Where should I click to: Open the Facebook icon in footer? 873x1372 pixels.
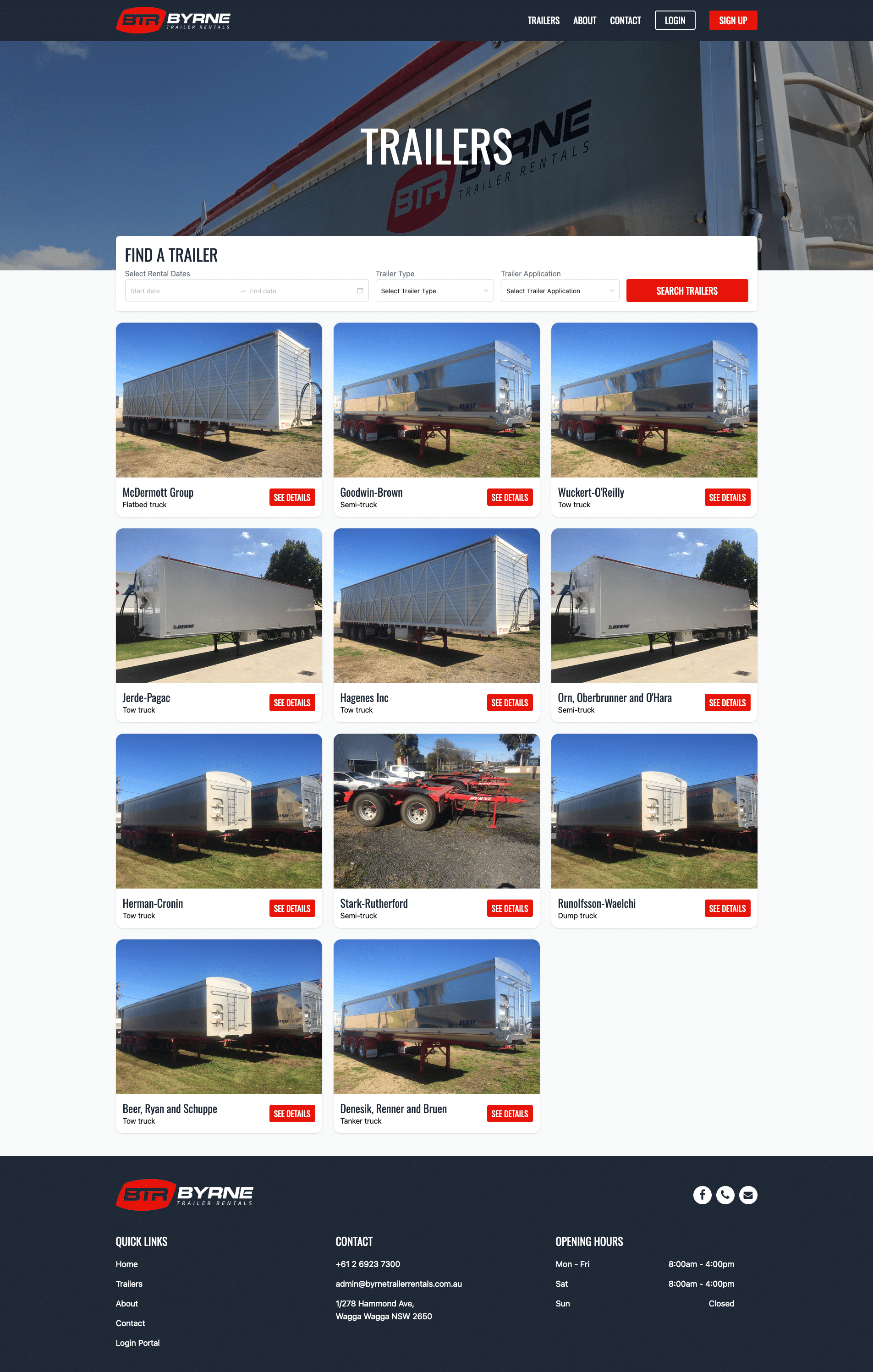point(702,1194)
